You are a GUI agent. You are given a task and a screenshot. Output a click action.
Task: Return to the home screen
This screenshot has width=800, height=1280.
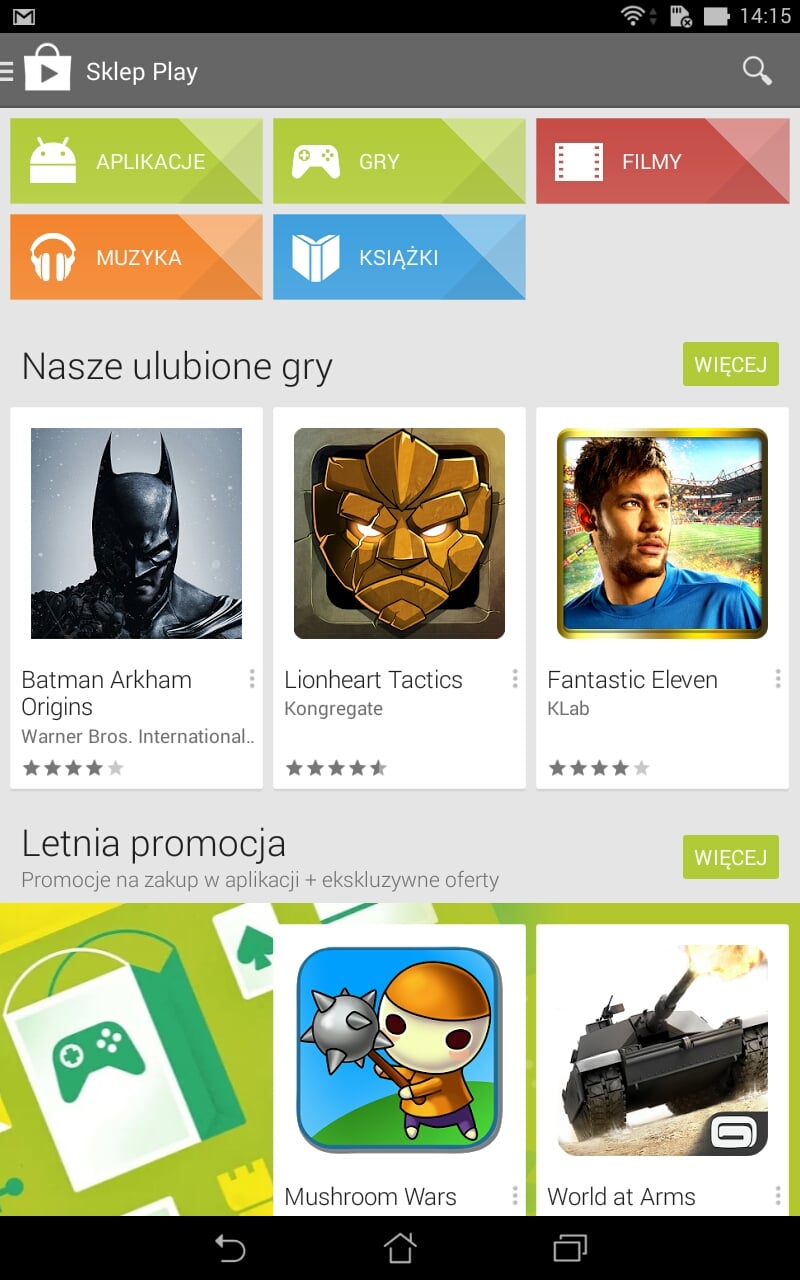click(399, 1248)
